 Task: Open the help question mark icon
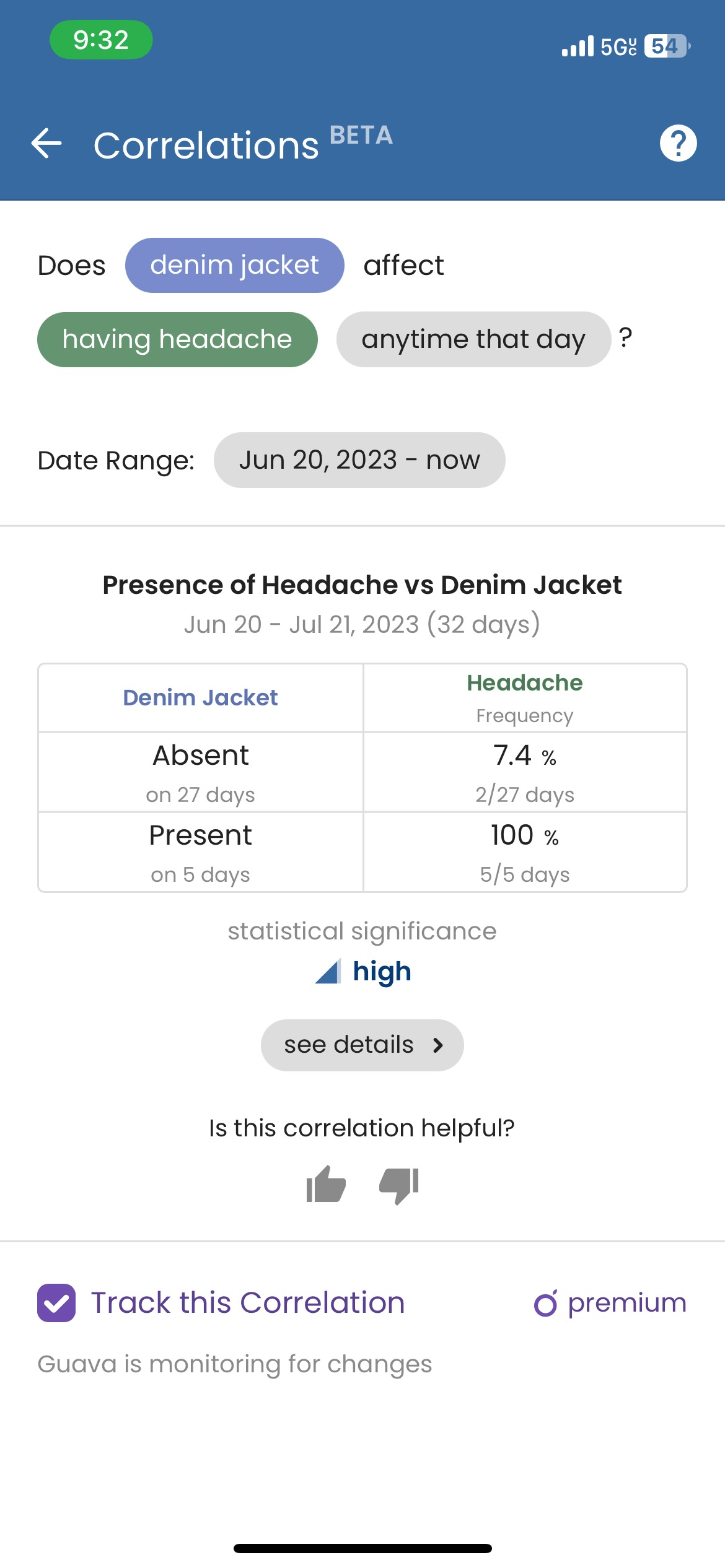click(678, 144)
